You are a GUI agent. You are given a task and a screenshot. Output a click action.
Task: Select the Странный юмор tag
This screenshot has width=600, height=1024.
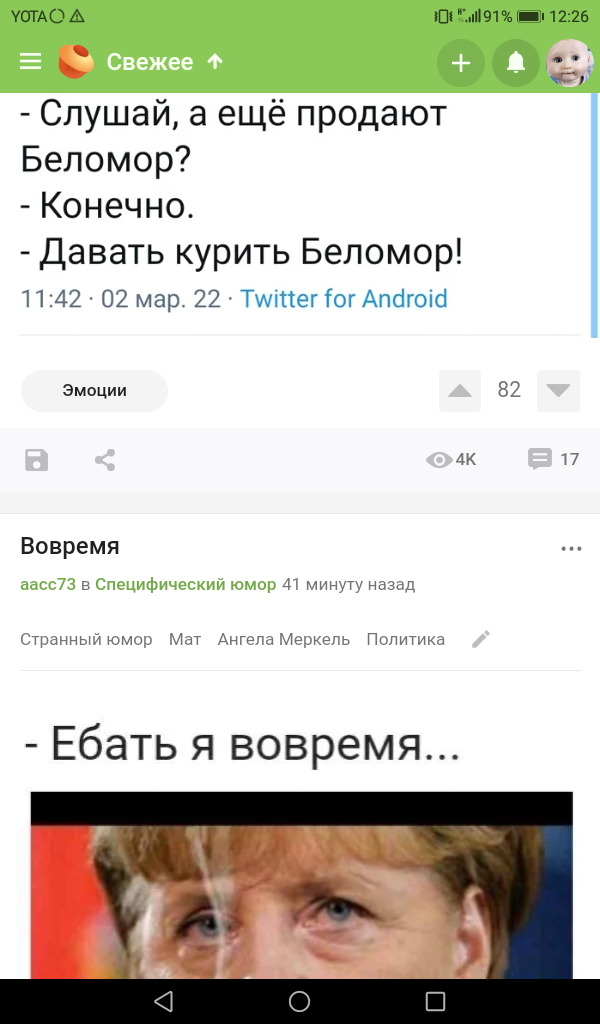[86, 639]
